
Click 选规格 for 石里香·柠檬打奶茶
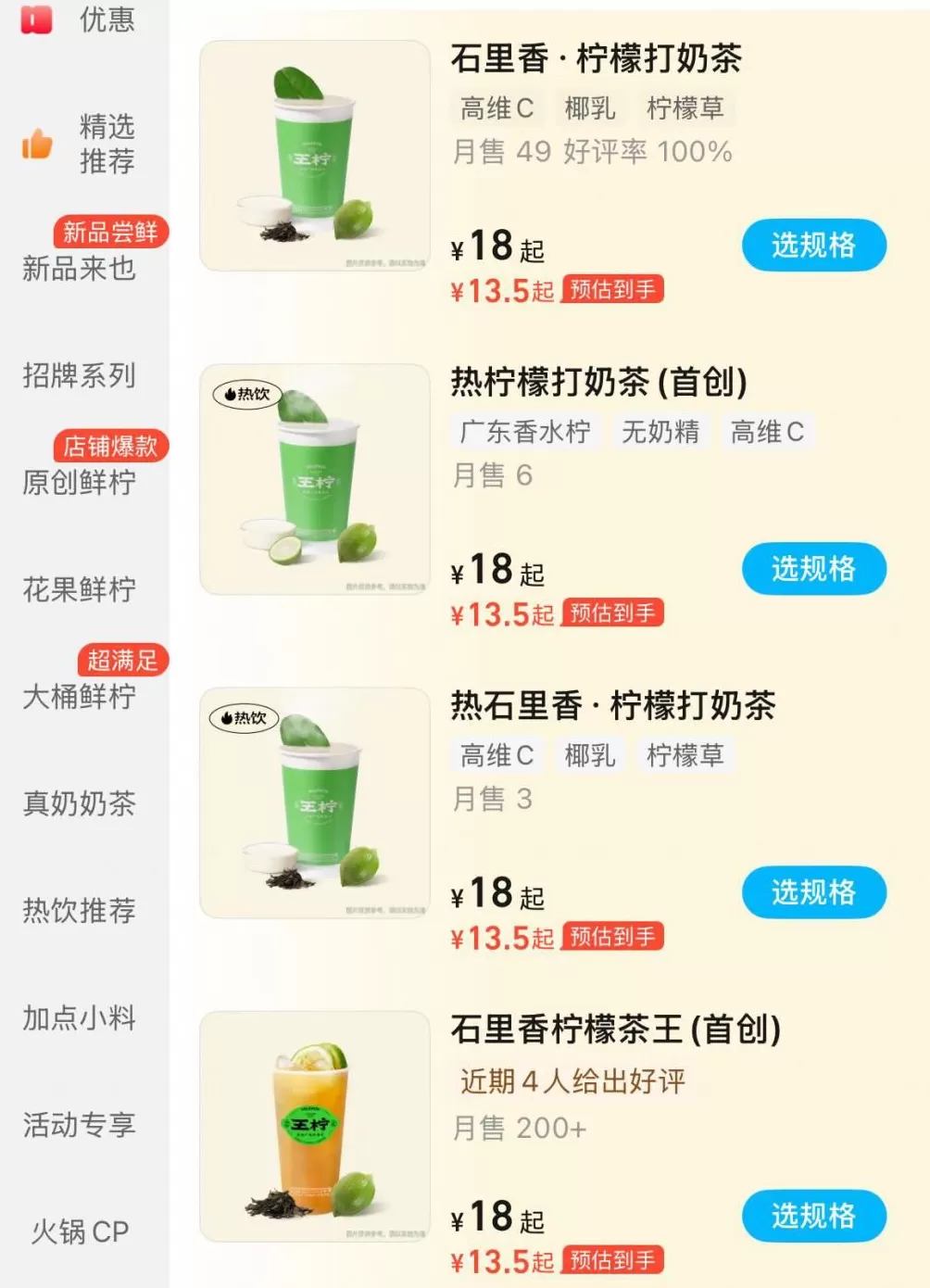click(812, 246)
